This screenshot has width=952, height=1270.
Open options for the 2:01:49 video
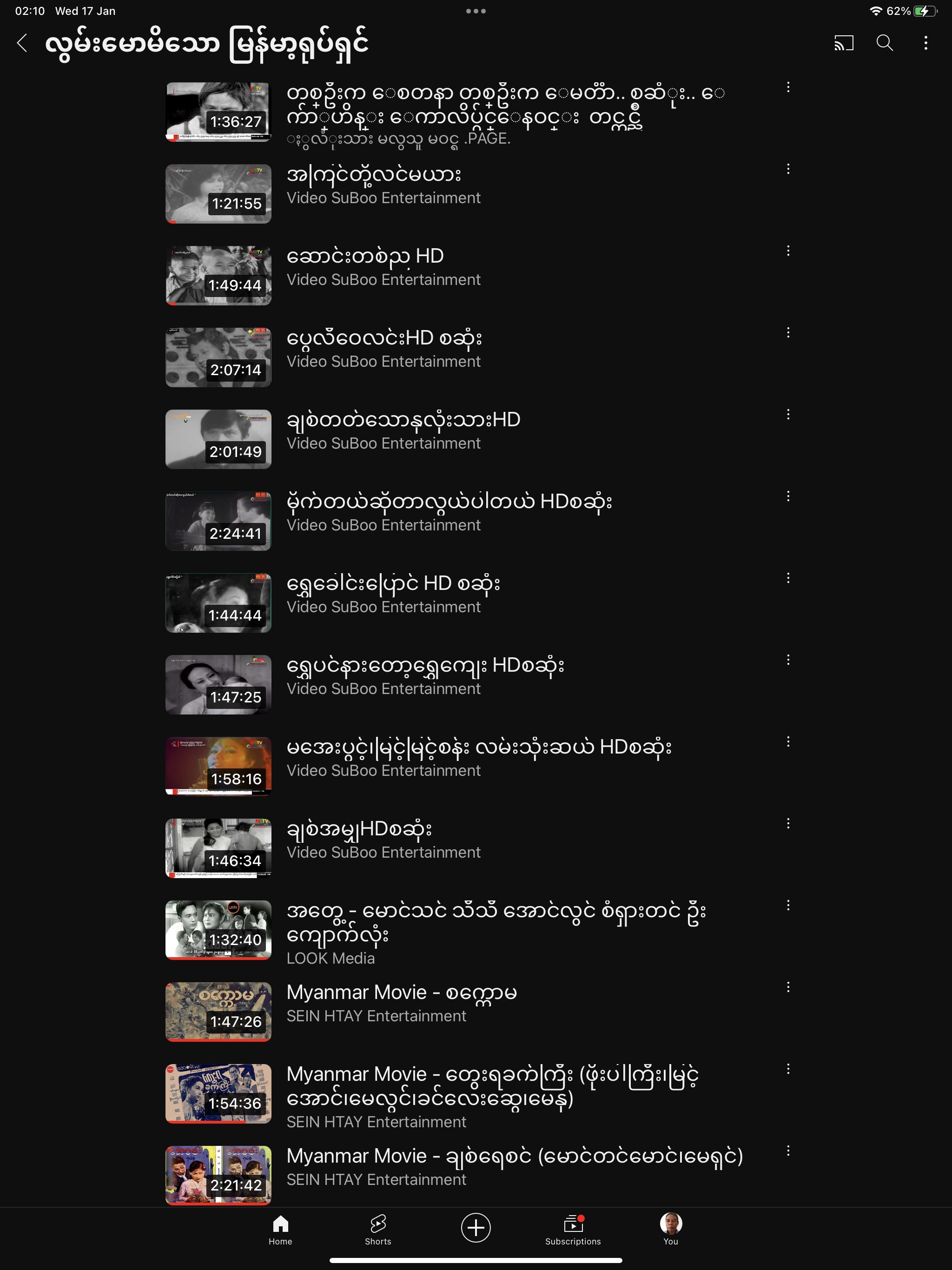(x=788, y=415)
